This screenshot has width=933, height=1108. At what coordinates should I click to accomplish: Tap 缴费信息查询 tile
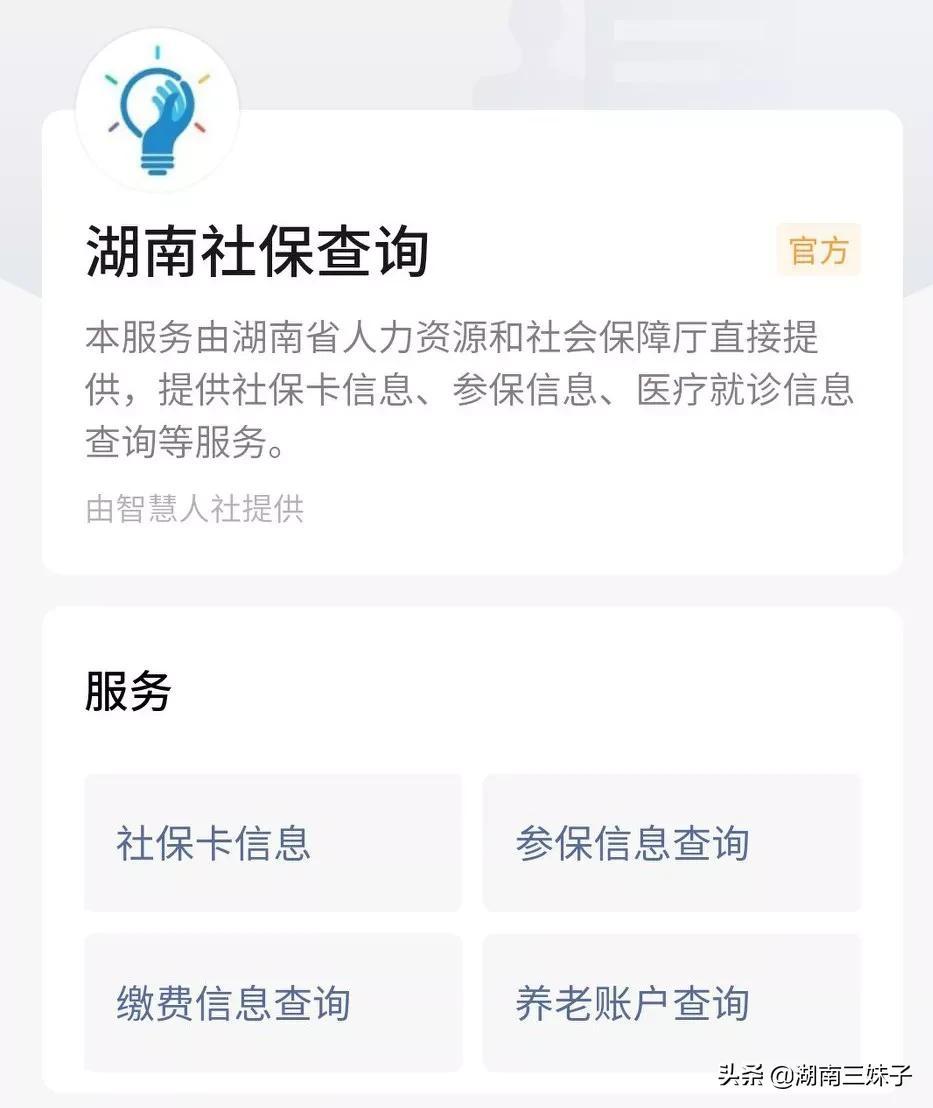click(x=272, y=1002)
